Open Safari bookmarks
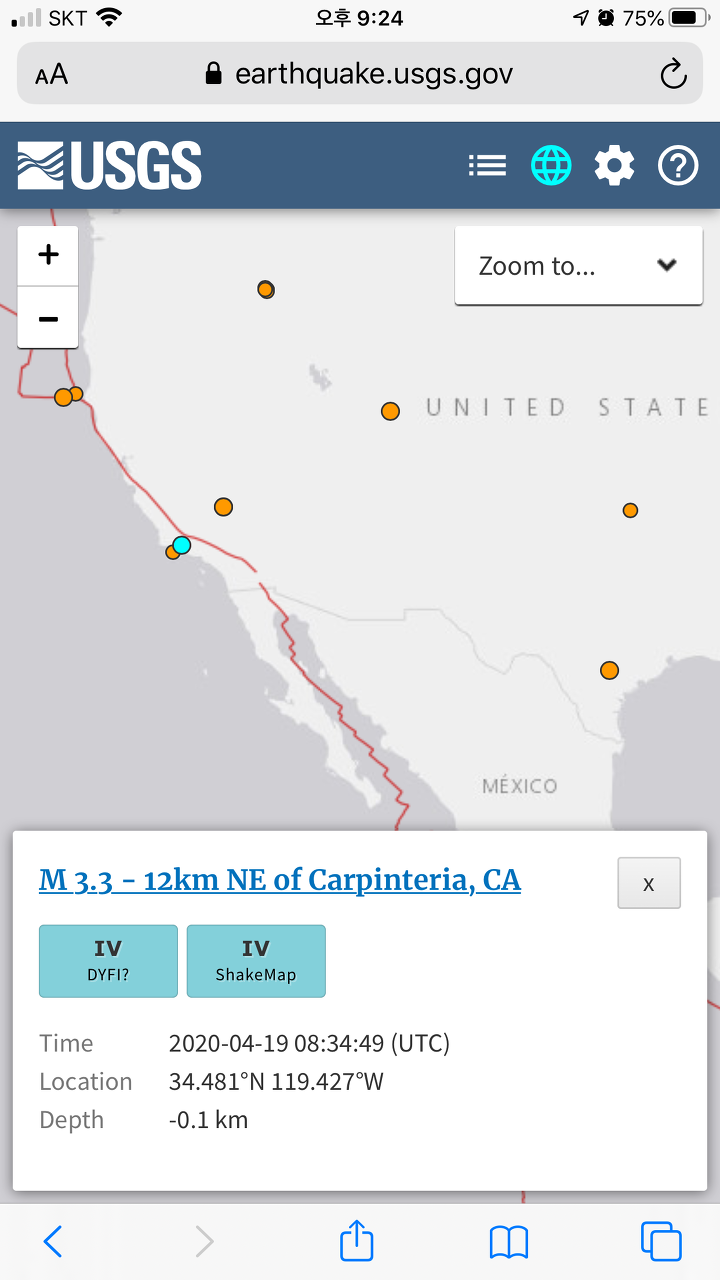Image resolution: width=720 pixels, height=1280 pixels. tap(509, 1242)
